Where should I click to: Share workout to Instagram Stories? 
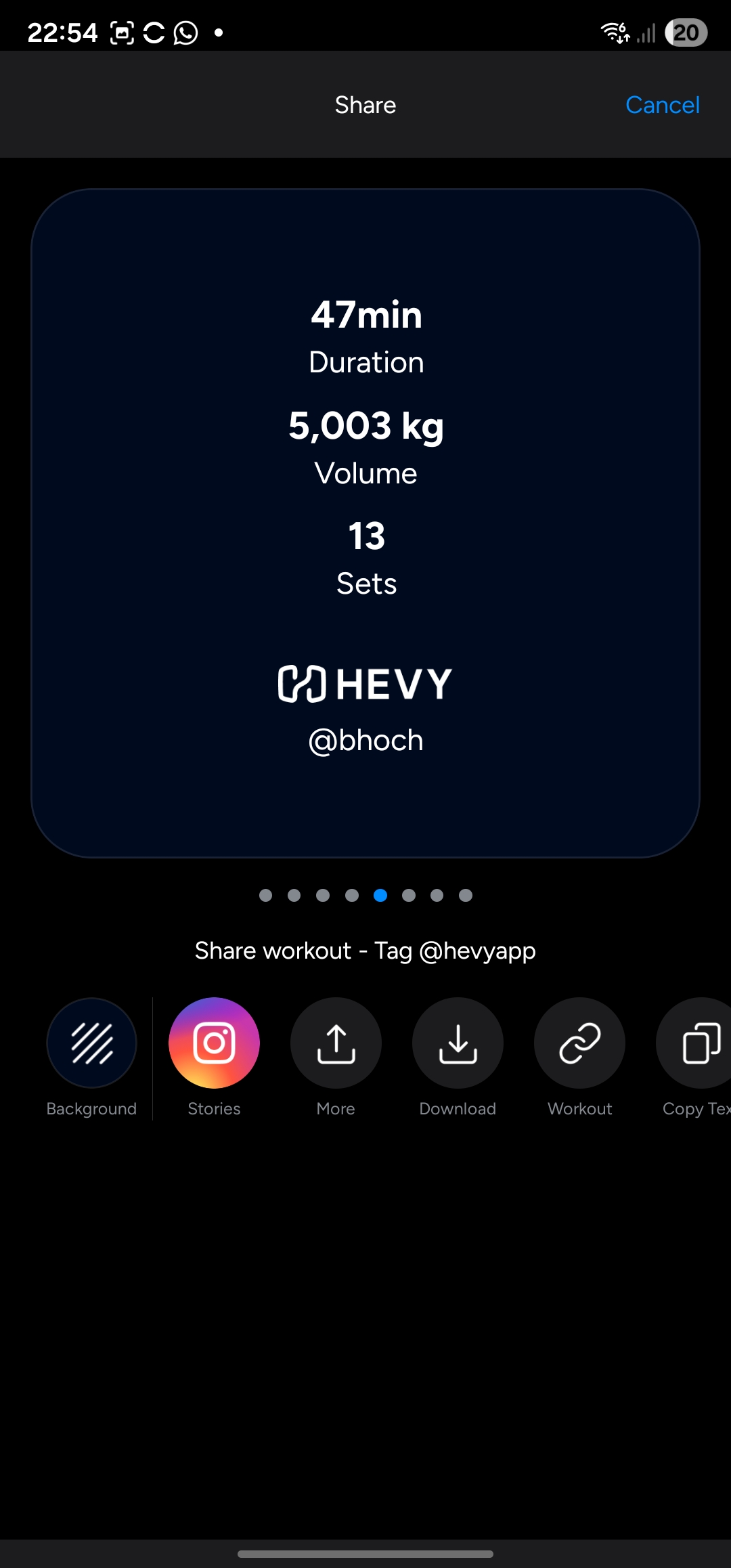click(x=214, y=1043)
